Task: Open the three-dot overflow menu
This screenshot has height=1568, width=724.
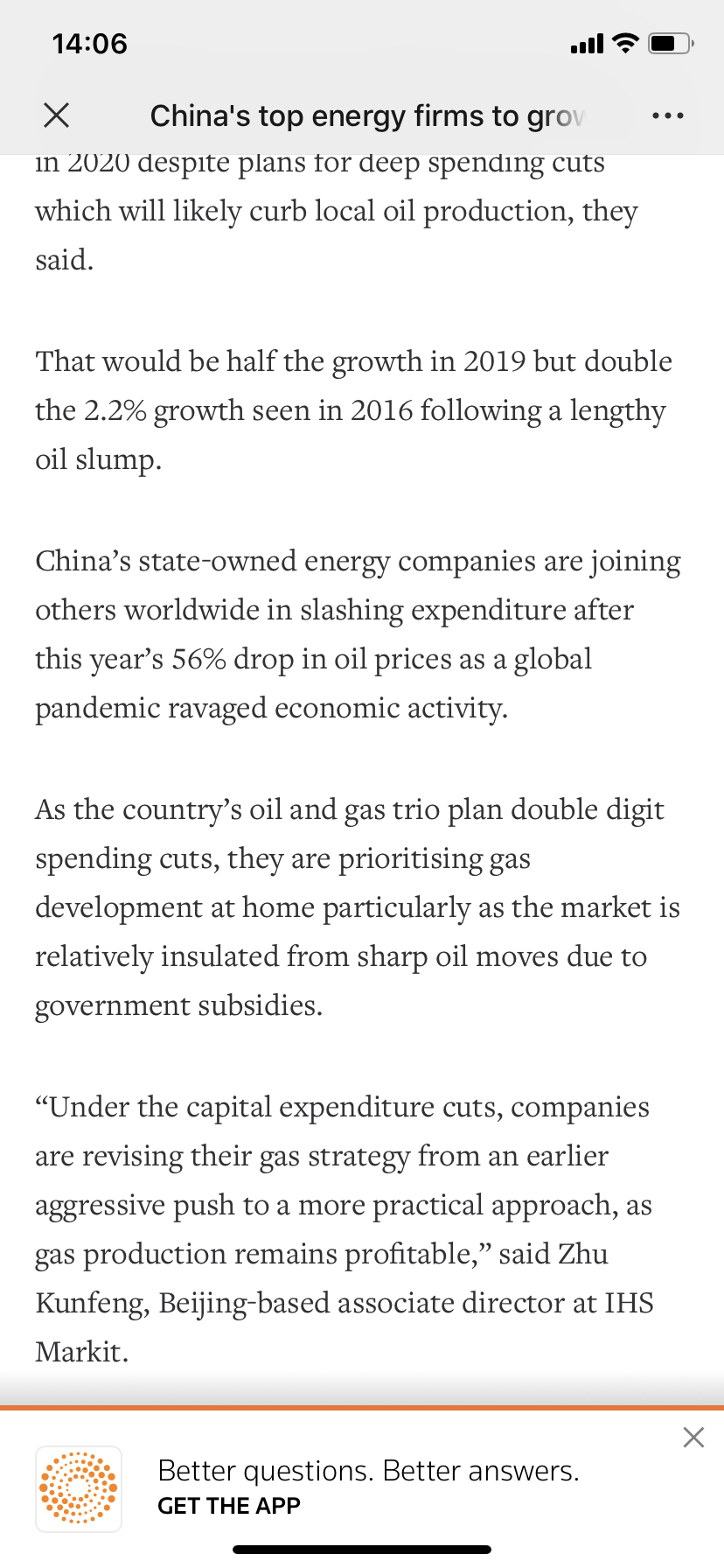Action: point(667,115)
